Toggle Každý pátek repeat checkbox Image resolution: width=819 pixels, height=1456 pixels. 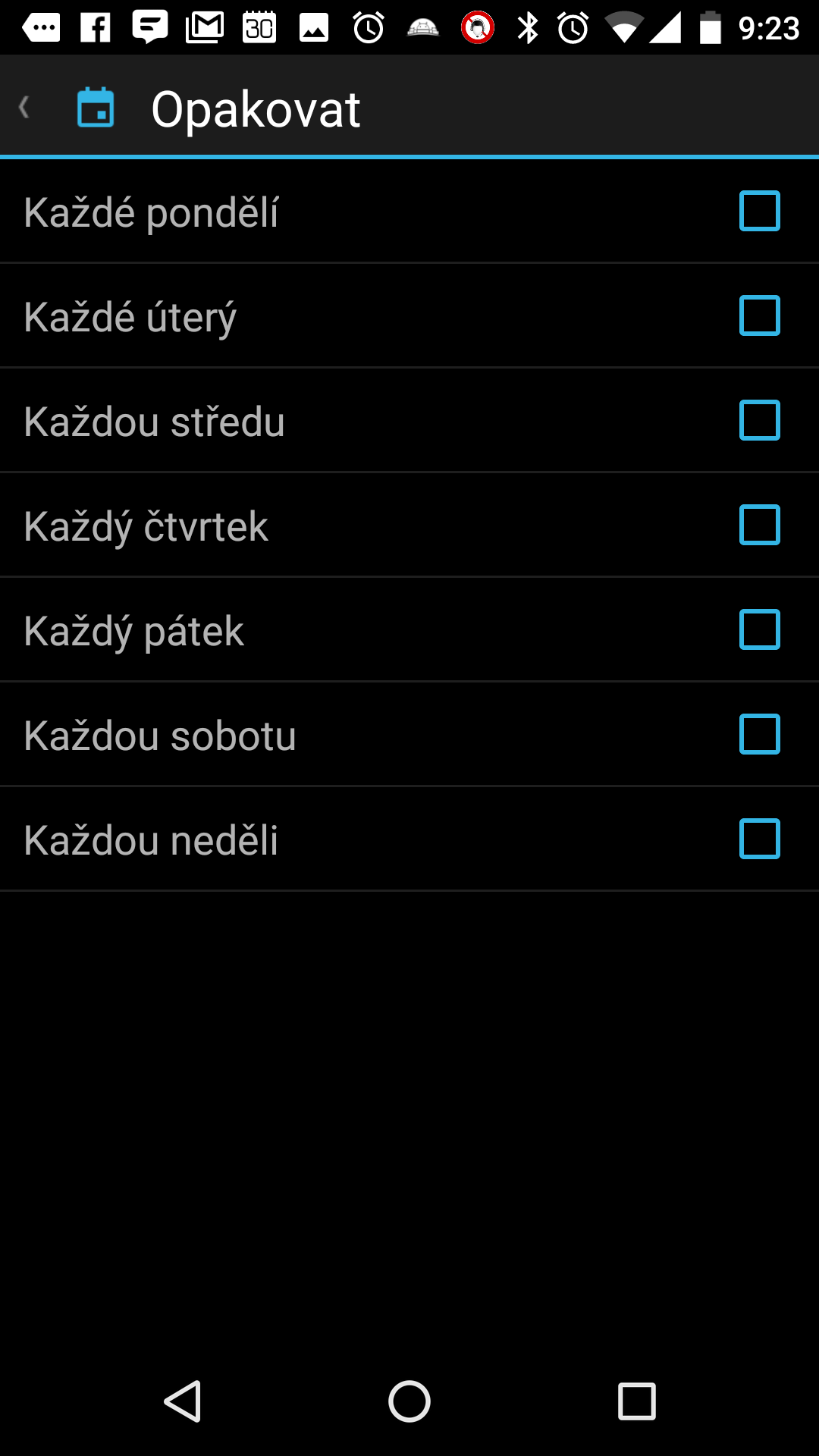pyautogui.click(x=759, y=629)
